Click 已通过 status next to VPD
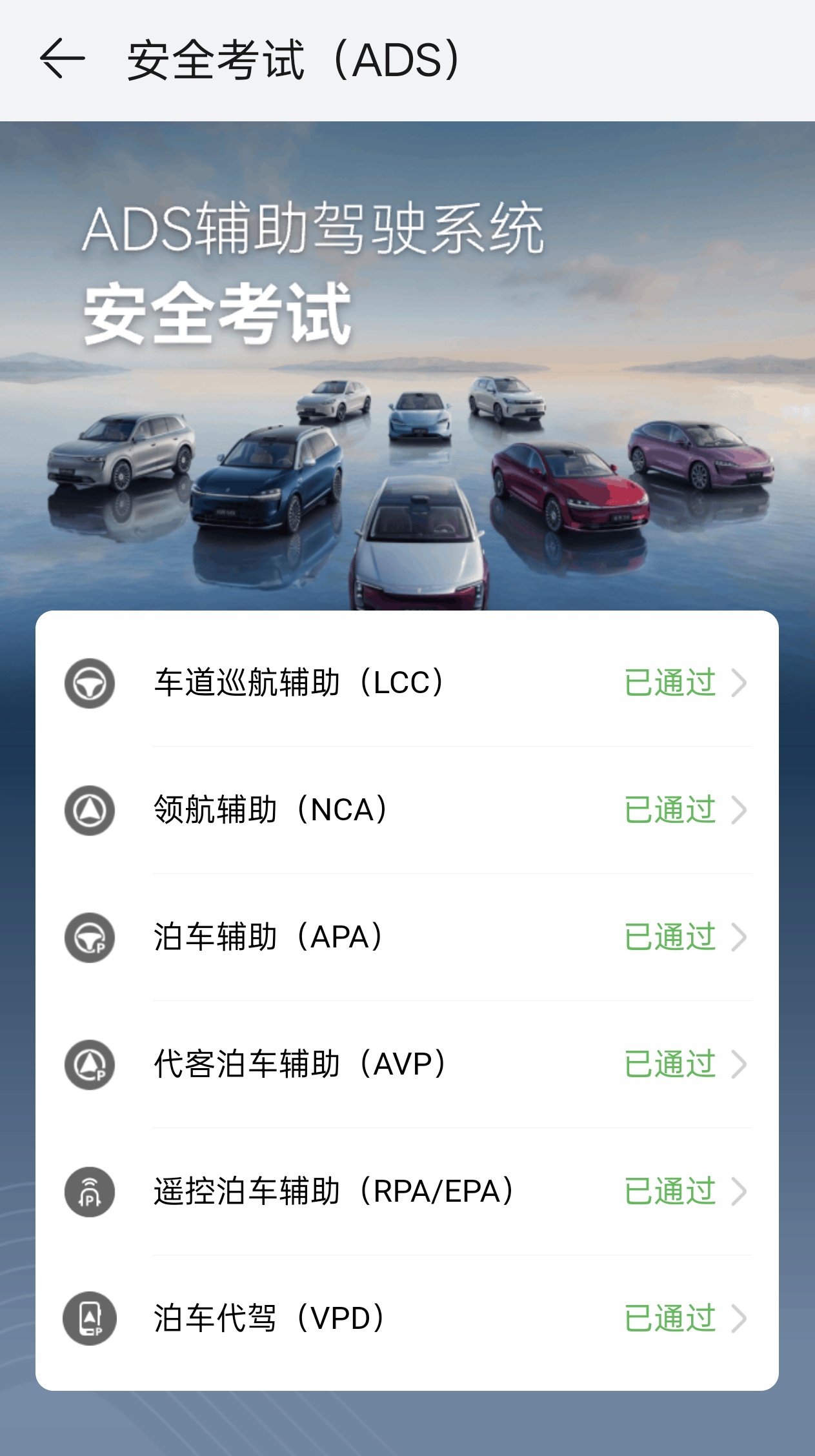This screenshot has width=815, height=1456. tap(669, 1318)
